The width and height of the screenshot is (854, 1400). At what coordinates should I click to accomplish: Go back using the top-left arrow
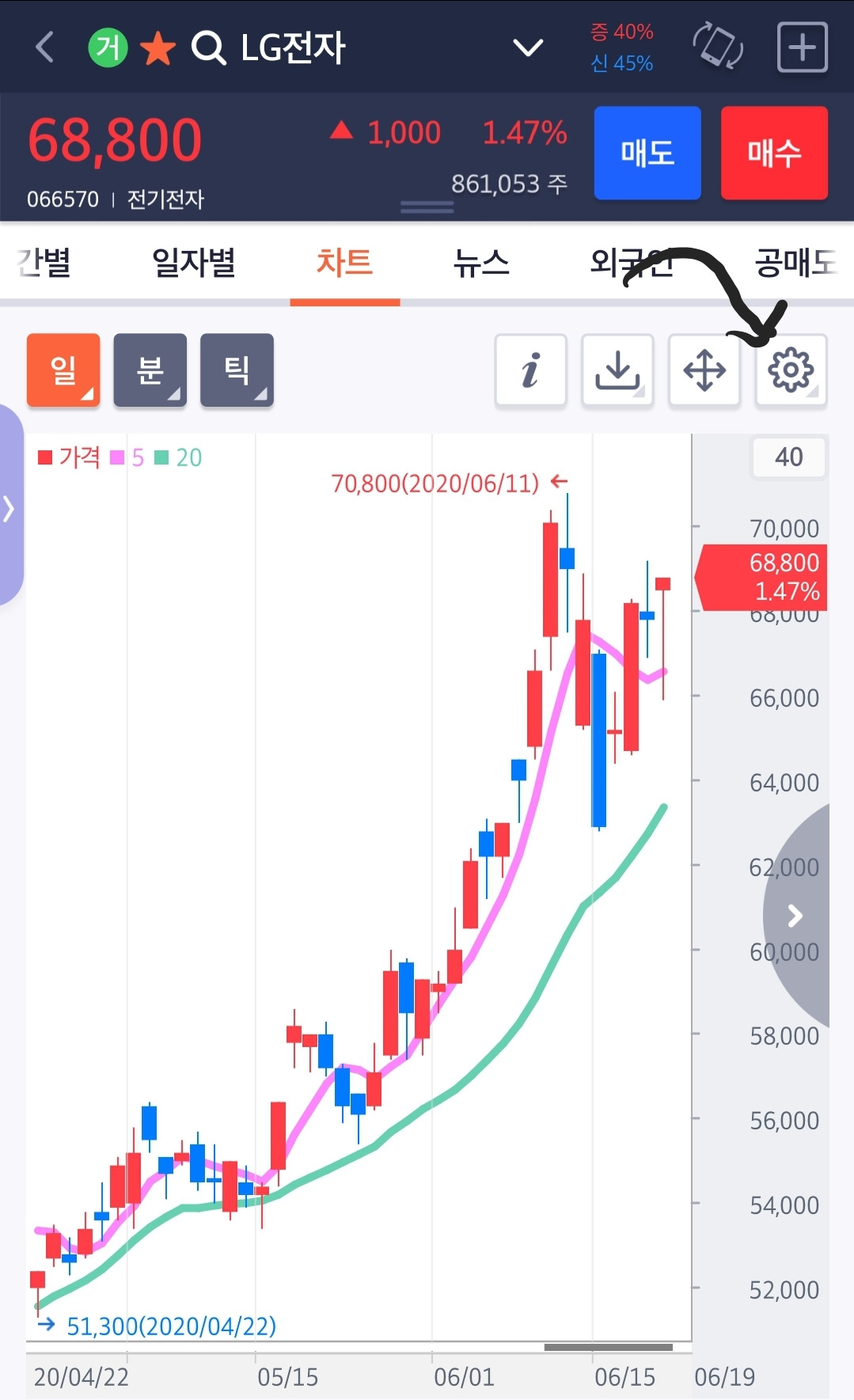[x=45, y=47]
